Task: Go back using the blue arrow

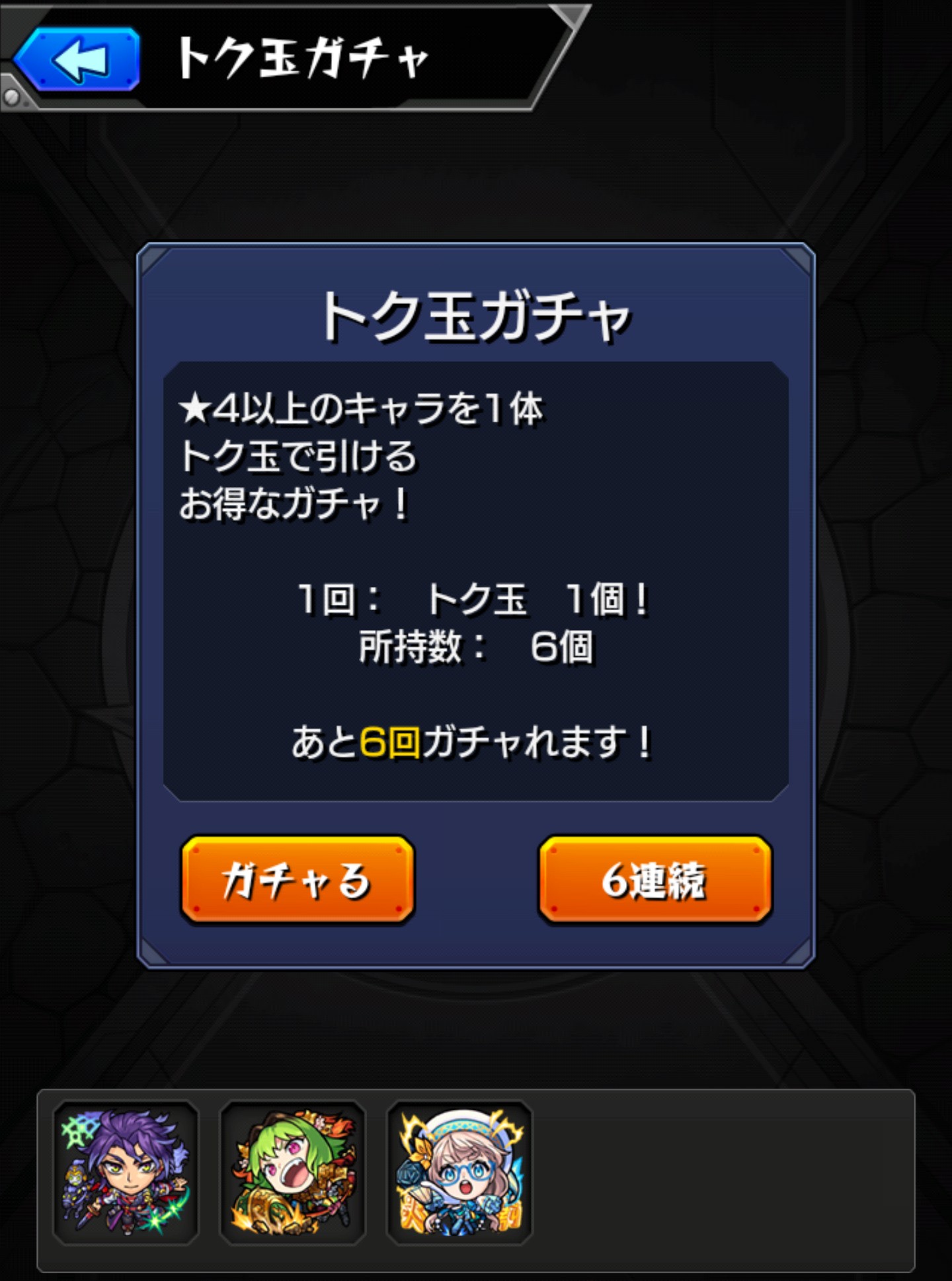Action: tap(78, 59)
